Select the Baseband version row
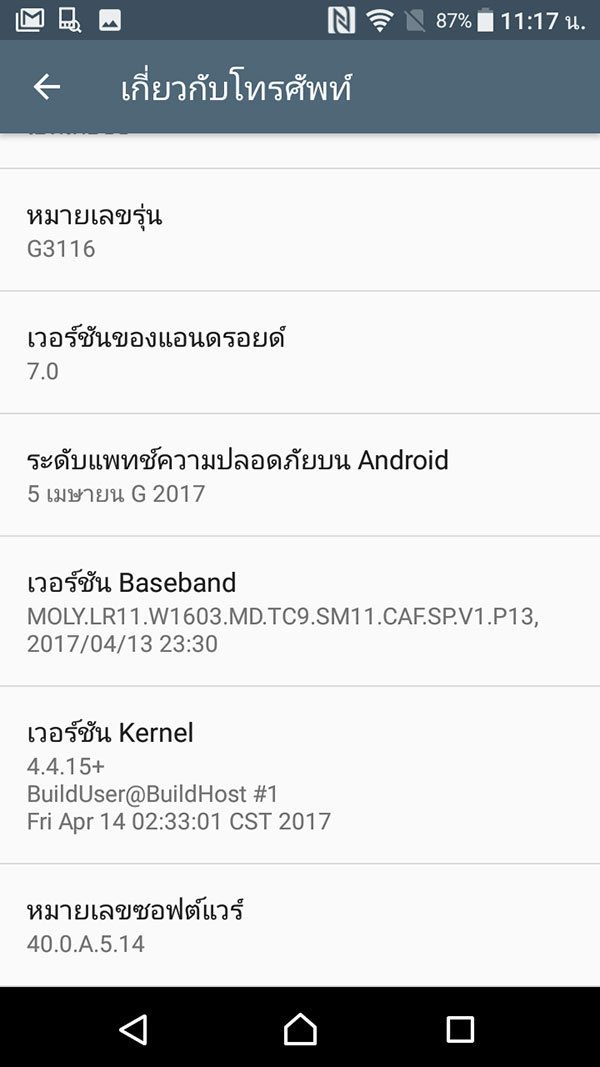Screen dimensions: 600x1067 pos(300,611)
